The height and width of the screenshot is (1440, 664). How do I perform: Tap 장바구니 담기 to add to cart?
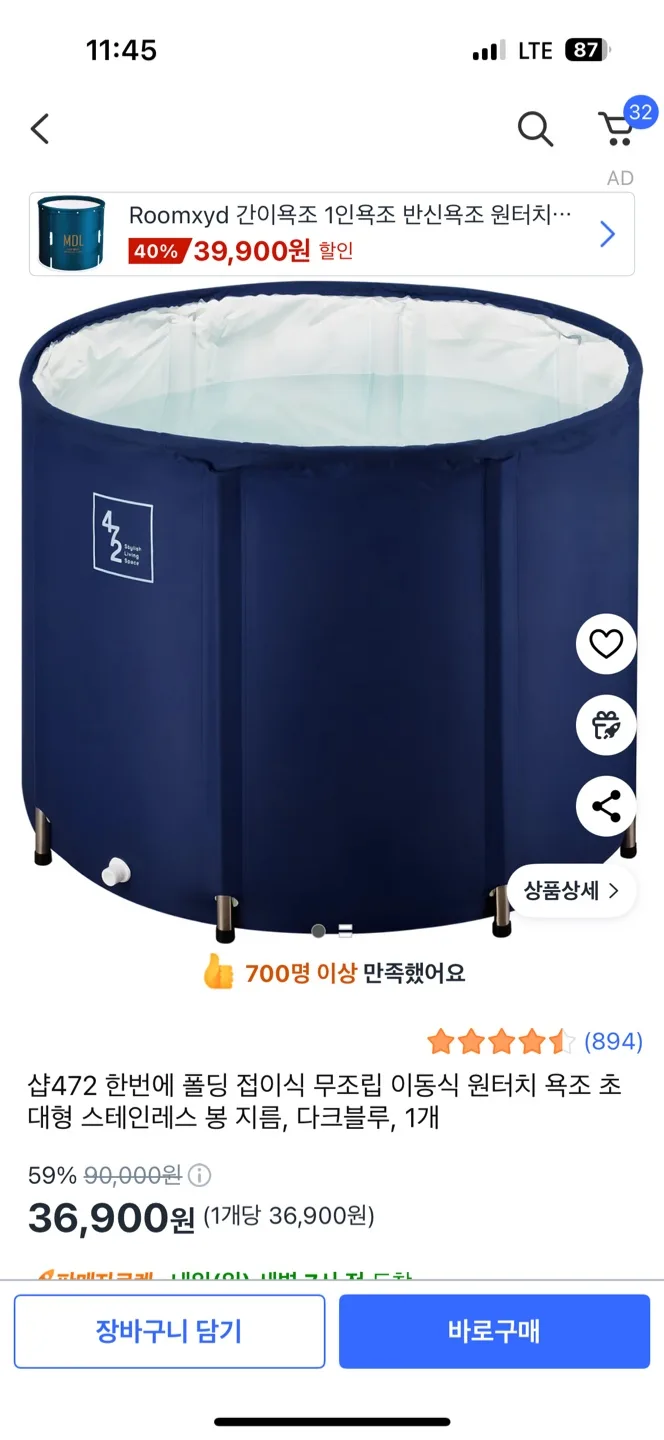pos(169,1331)
